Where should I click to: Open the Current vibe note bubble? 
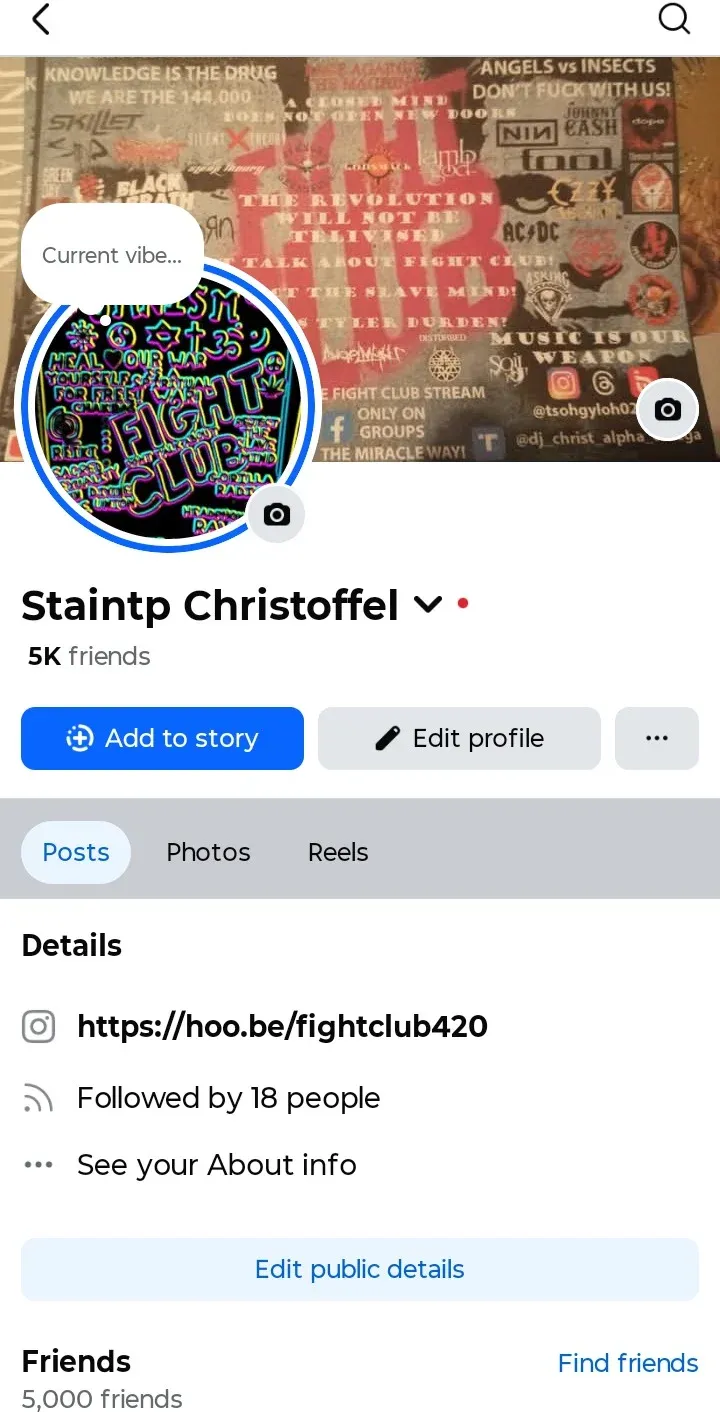112,255
